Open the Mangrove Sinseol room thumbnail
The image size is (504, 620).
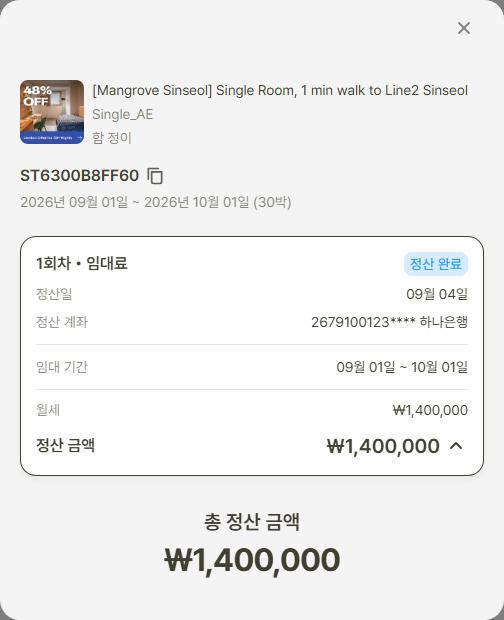[52, 112]
